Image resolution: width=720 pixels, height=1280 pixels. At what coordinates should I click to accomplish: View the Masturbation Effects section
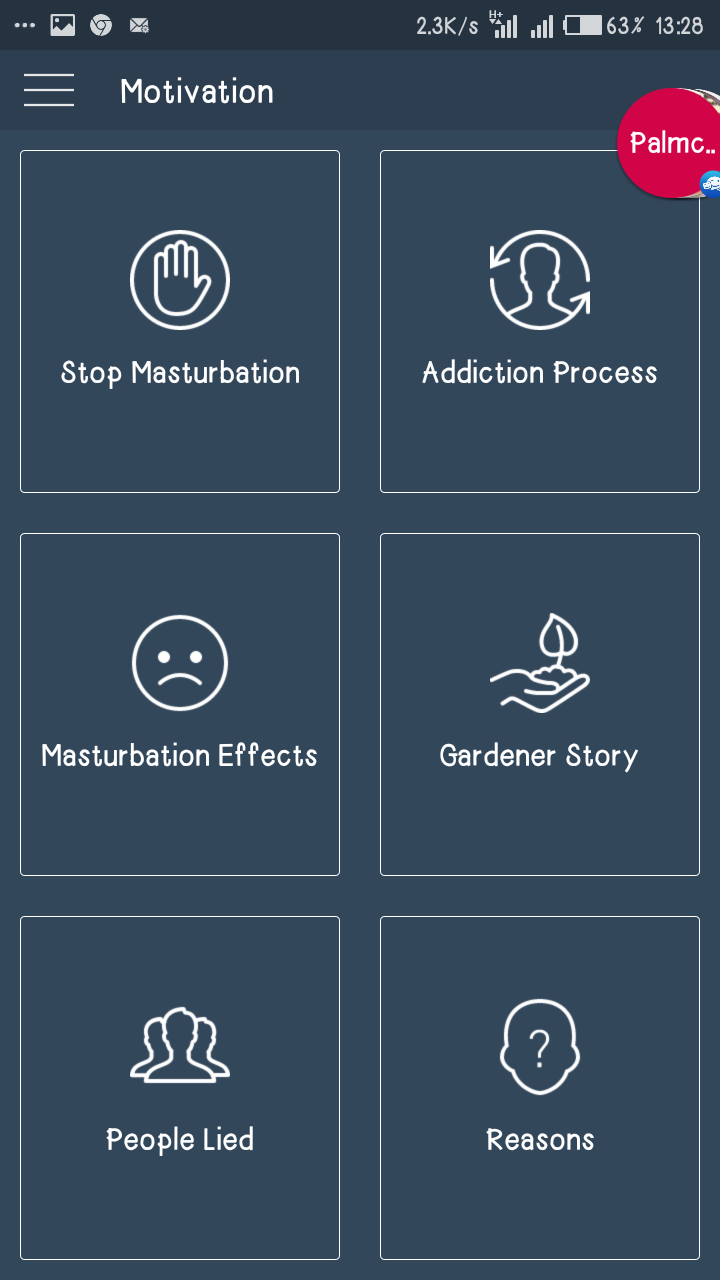pyautogui.click(x=180, y=704)
